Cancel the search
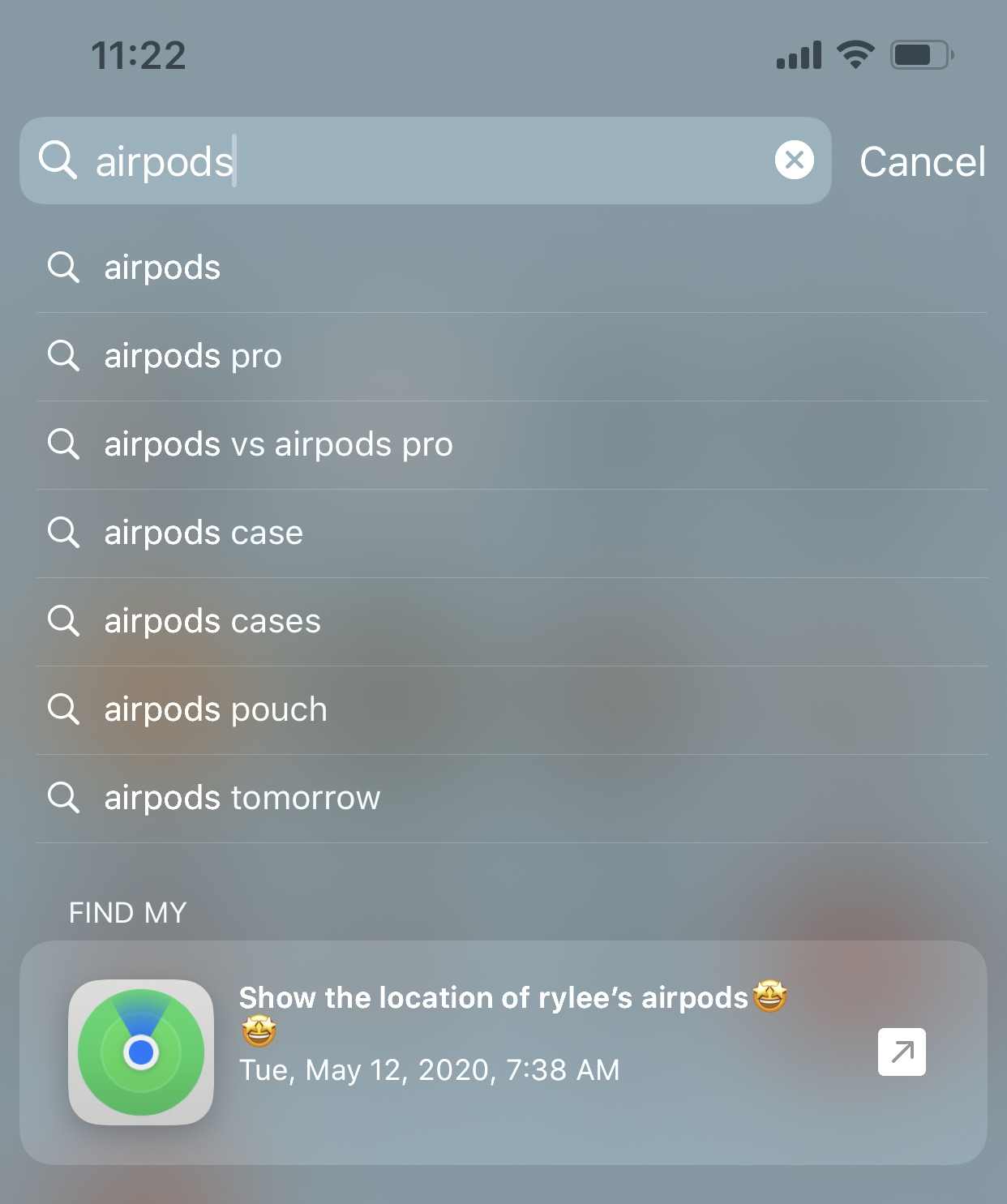This screenshot has width=1007, height=1204. click(x=922, y=161)
